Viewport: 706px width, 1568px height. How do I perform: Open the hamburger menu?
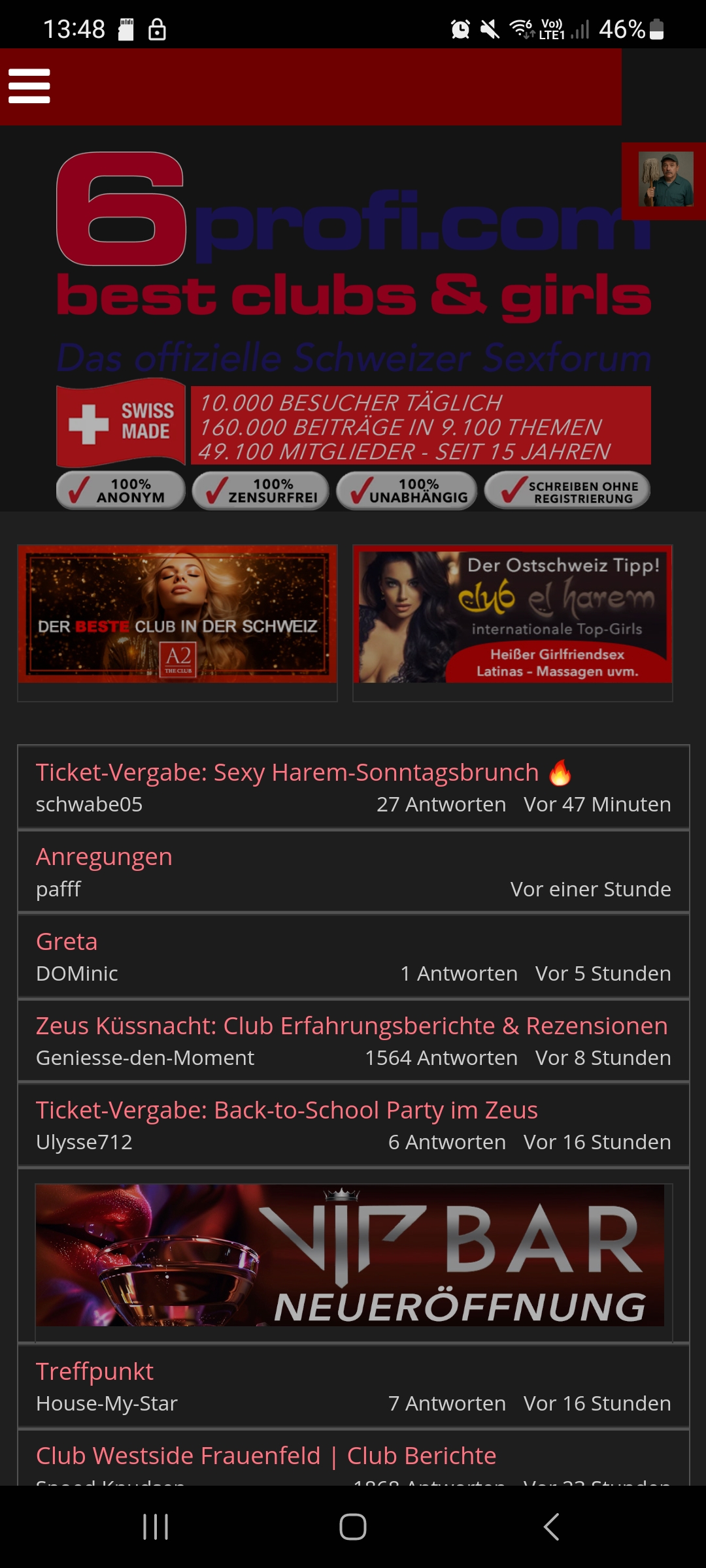(x=29, y=86)
